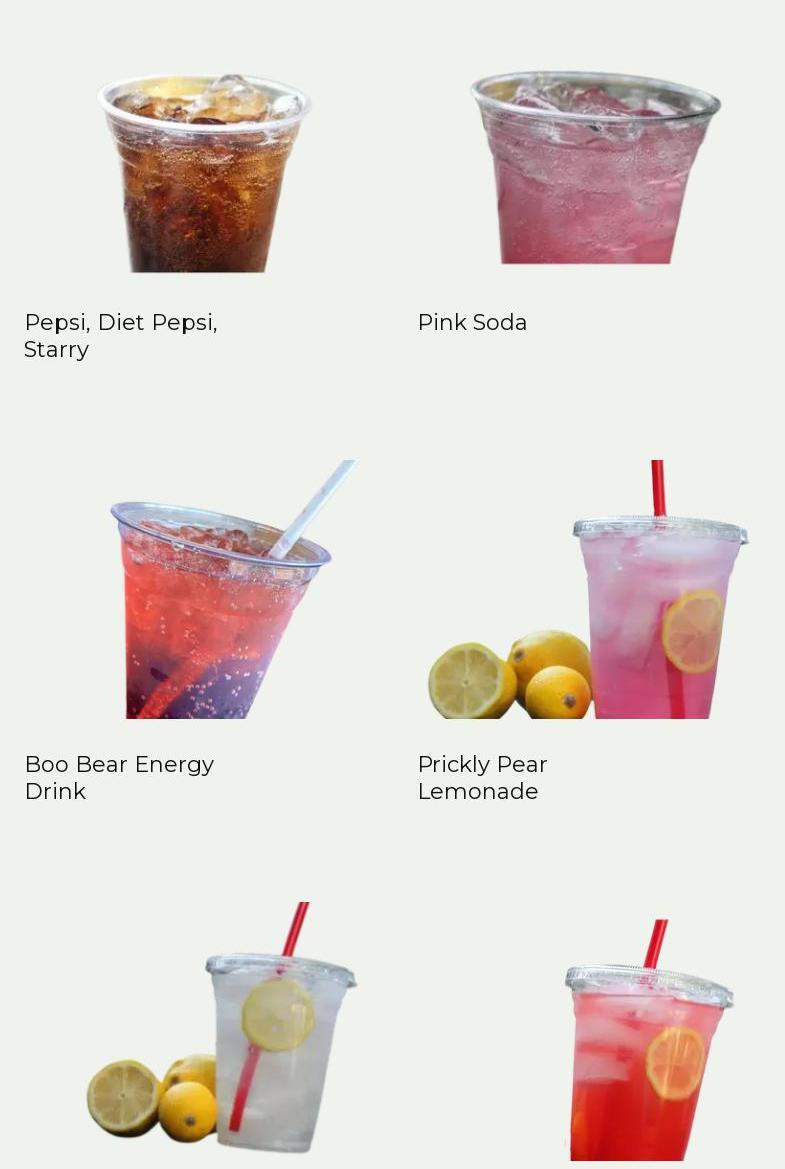Open the Pepsi, Diet Pepsi, Starry item
This screenshot has height=1169, width=785.
pyautogui.click(x=121, y=335)
